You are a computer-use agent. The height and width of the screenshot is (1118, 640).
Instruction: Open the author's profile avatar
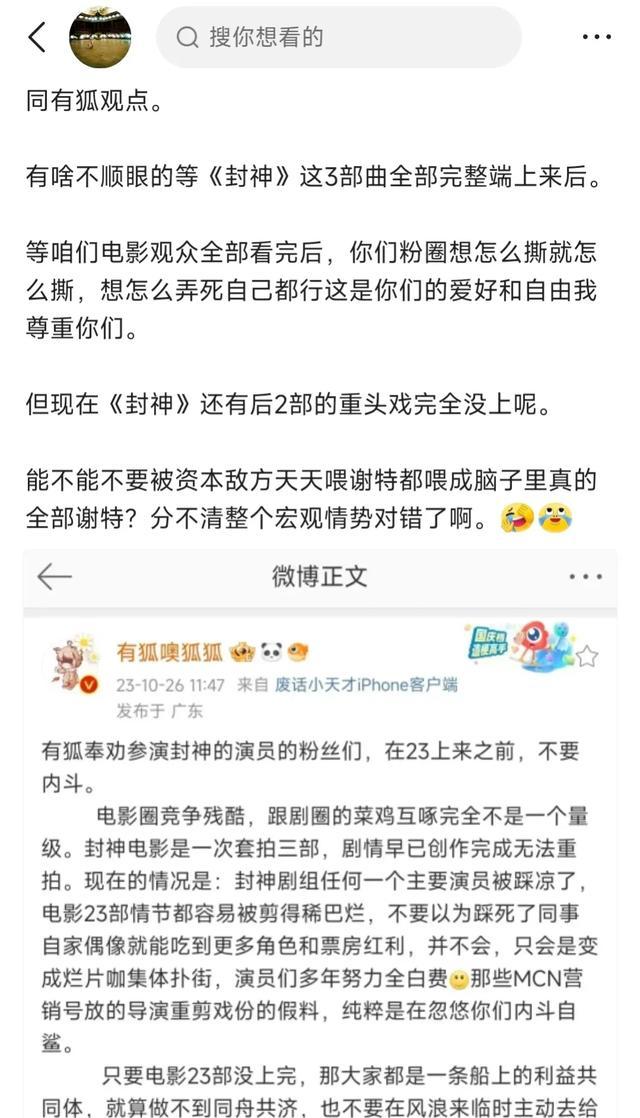tap(100, 38)
